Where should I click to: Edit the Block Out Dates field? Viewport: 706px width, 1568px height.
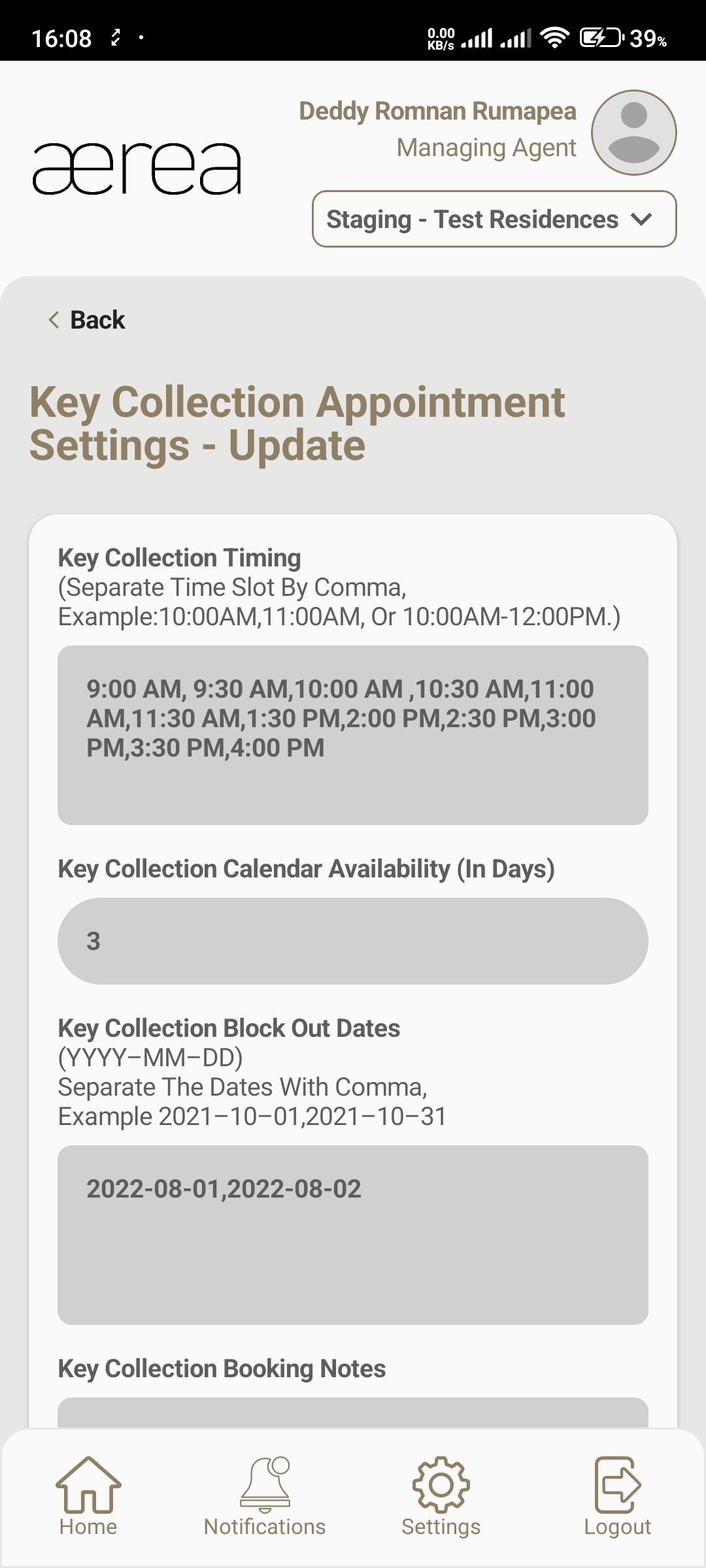(353, 1234)
